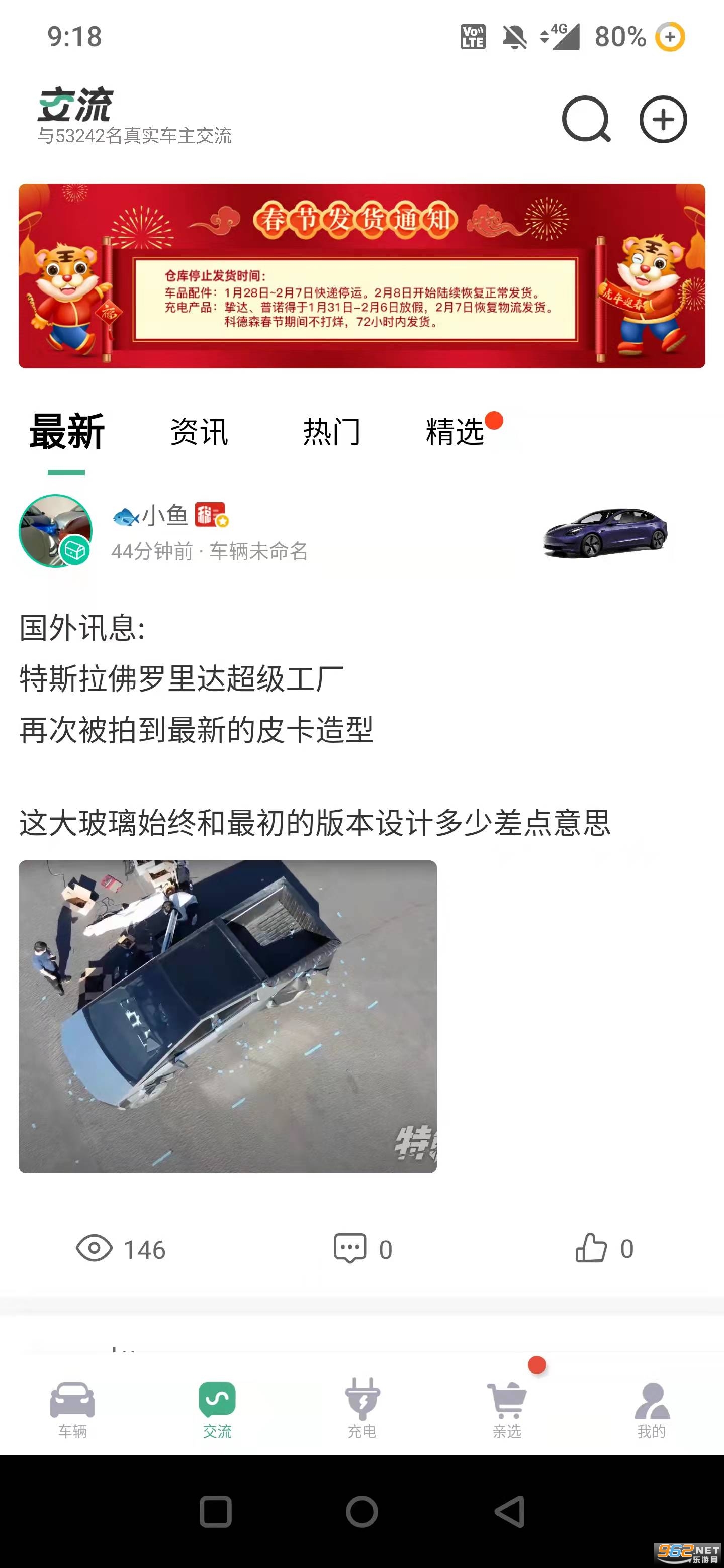Open the 春节发货通知 banner
This screenshot has height=1568, width=724.
[x=361, y=276]
